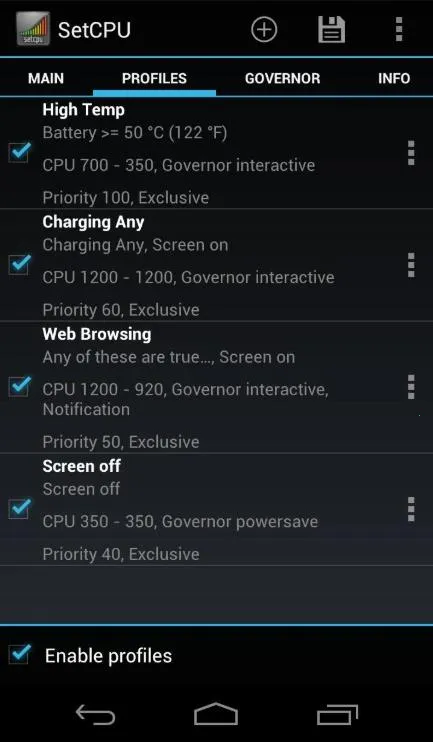
Task: Switch to the Info tab
Action: pyautogui.click(x=394, y=78)
